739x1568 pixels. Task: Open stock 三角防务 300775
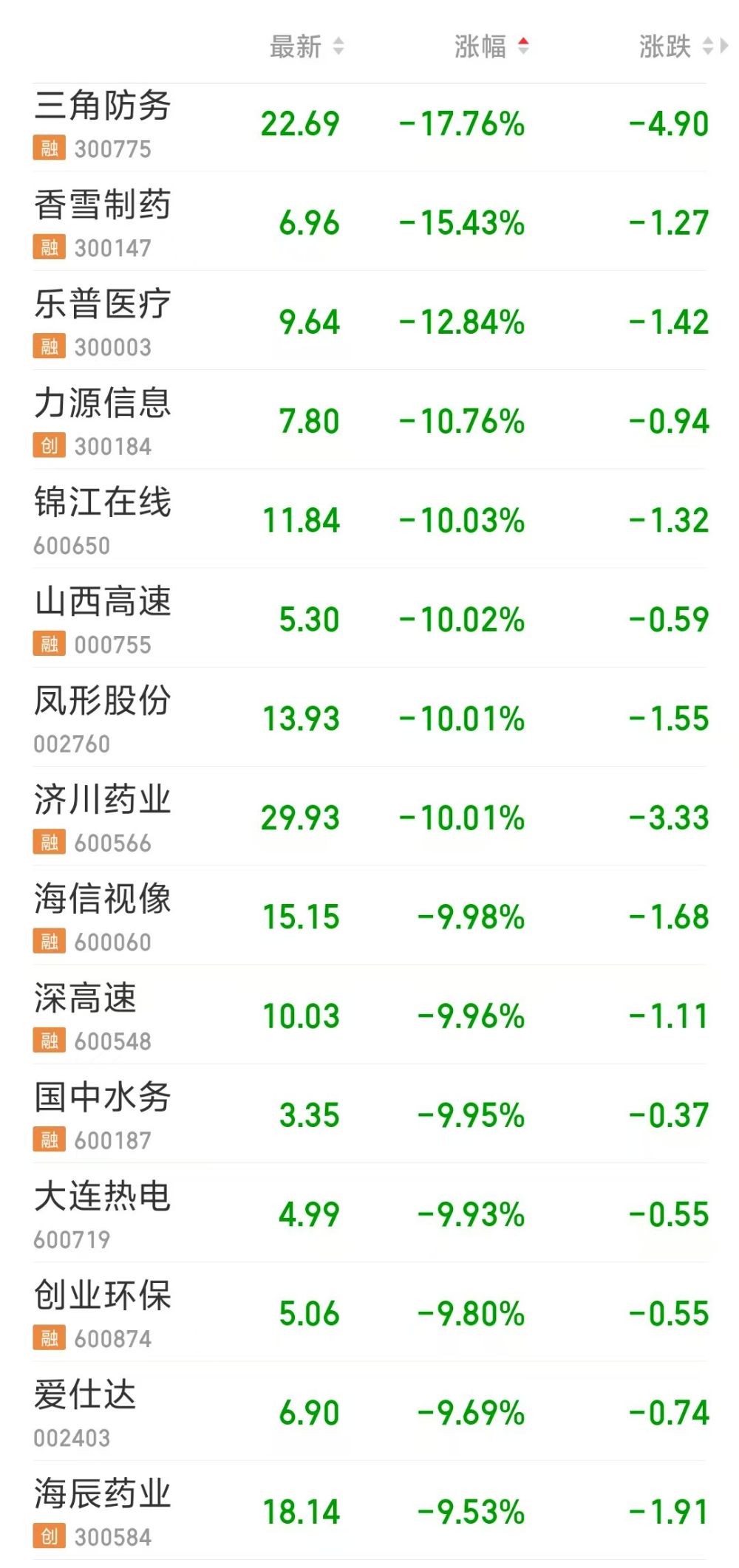tap(369, 123)
